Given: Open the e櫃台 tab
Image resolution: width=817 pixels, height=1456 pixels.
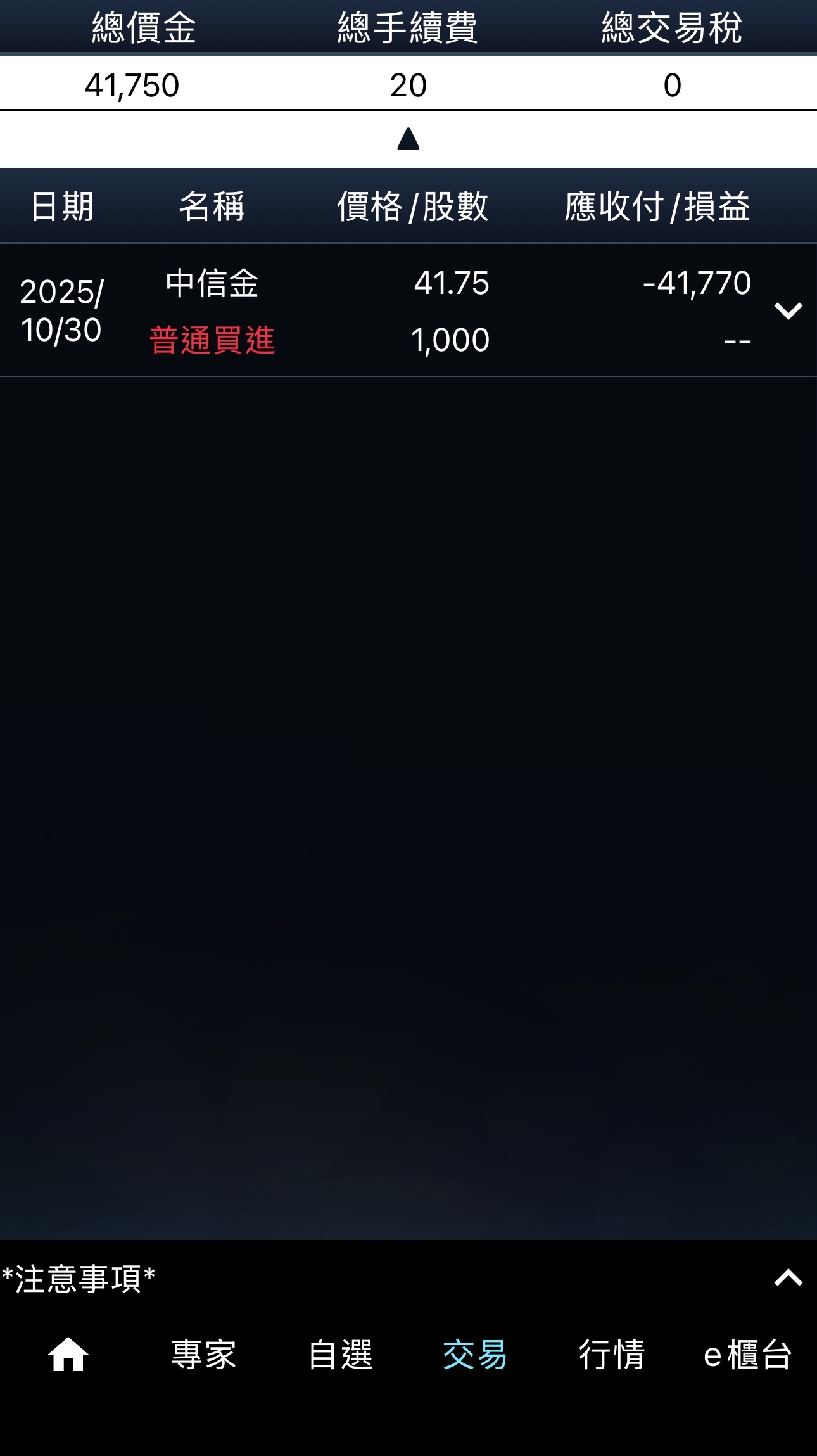Looking at the screenshot, I should [x=747, y=1355].
